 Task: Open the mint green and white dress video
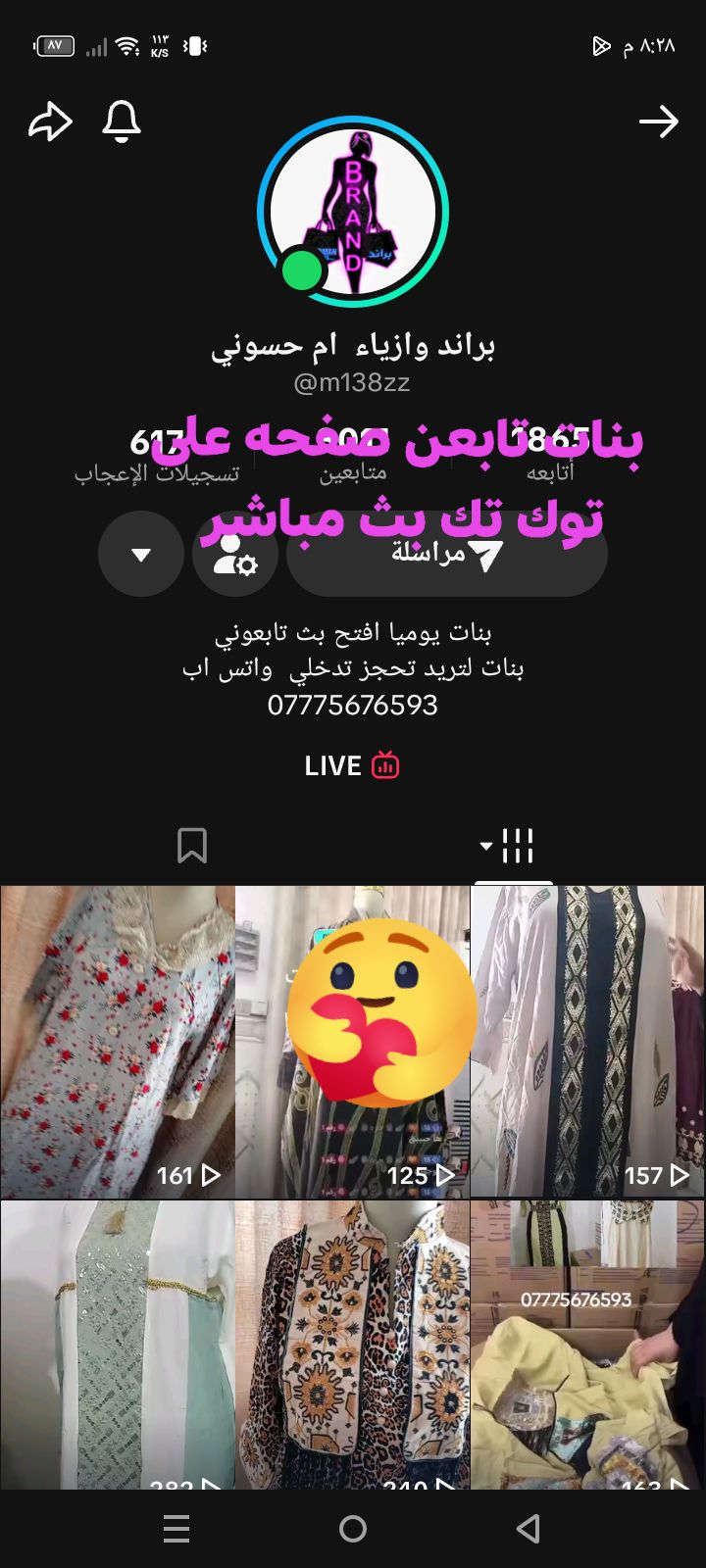(x=118, y=1345)
